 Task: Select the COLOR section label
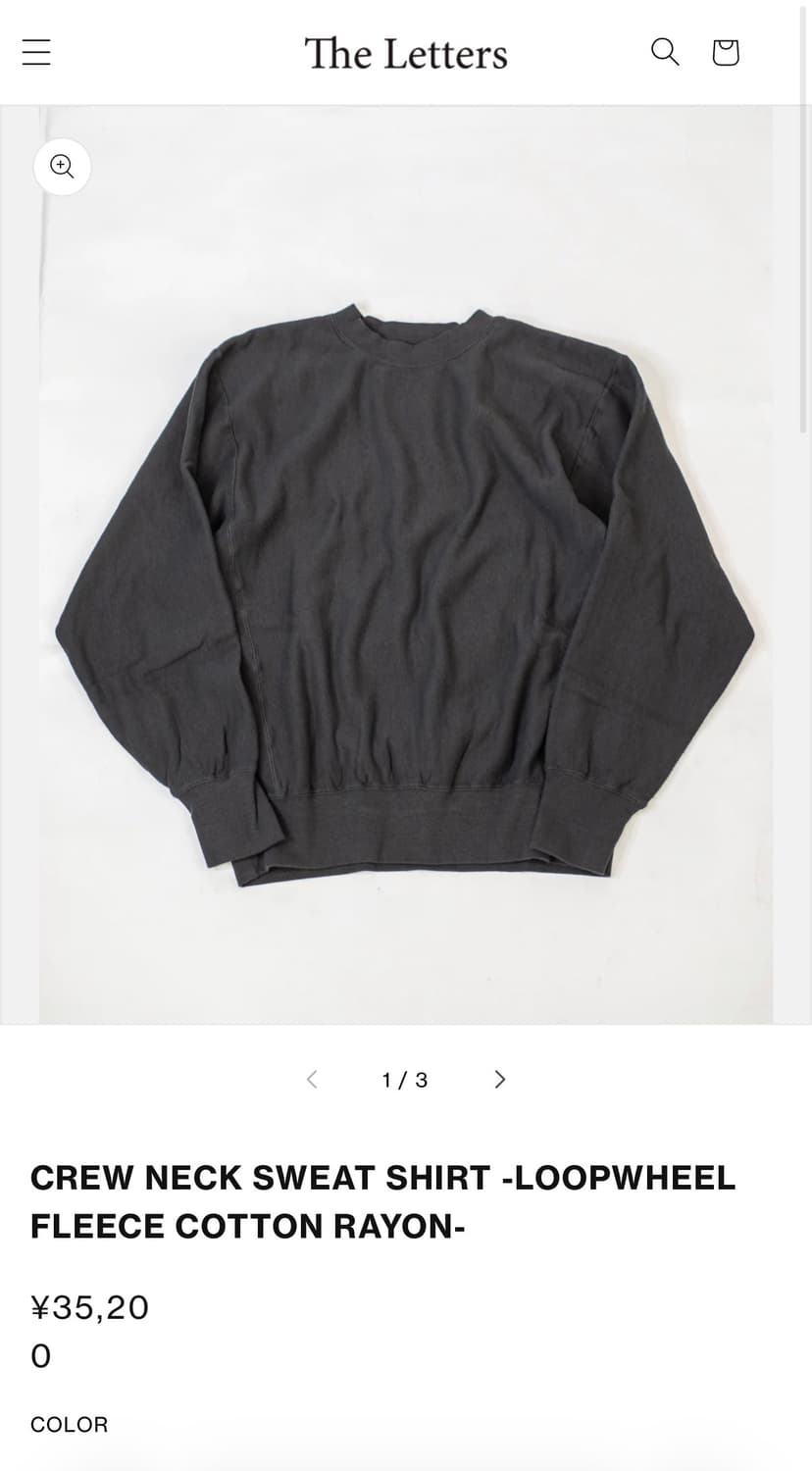[69, 1424]
